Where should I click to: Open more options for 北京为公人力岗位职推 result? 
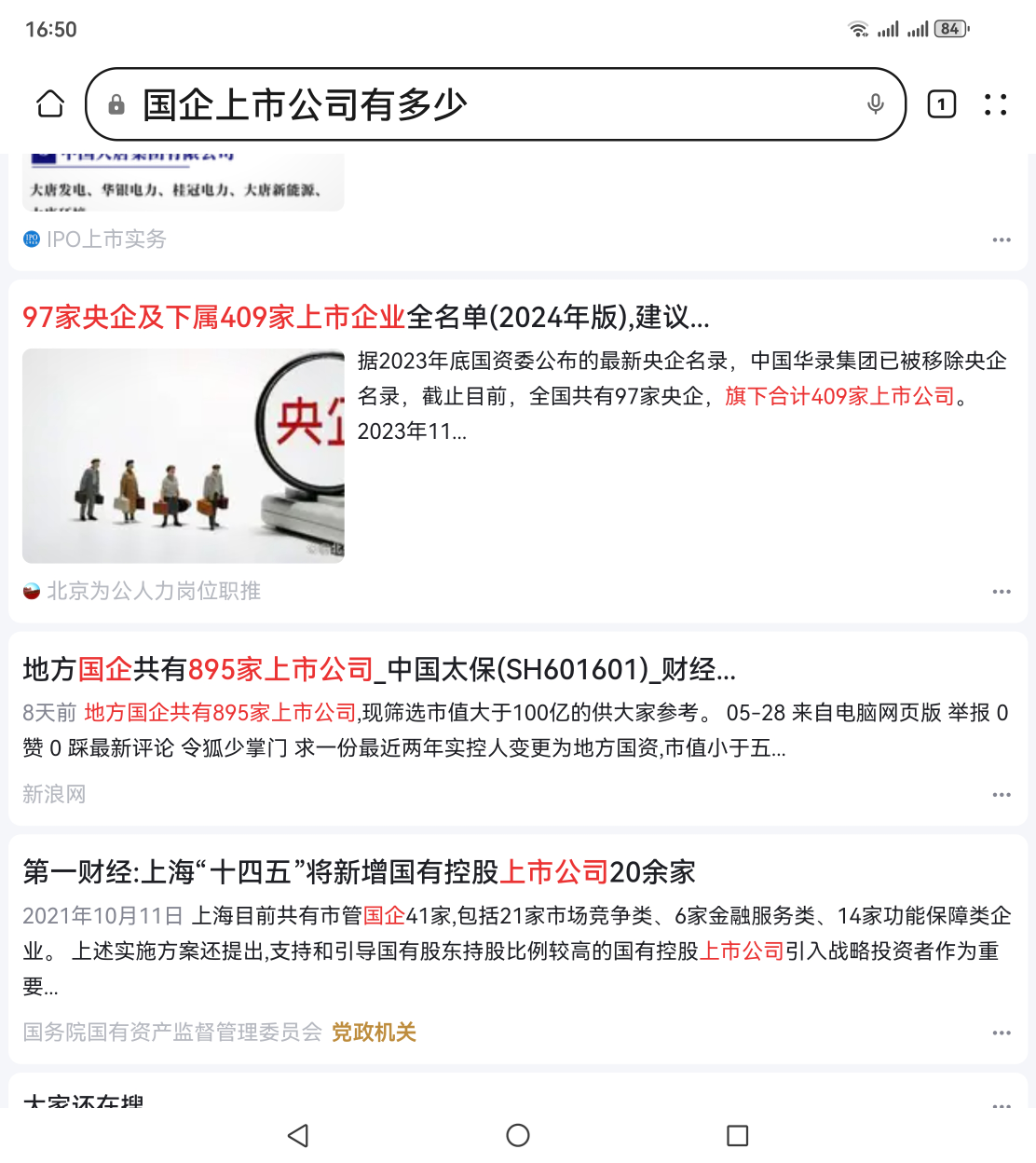1002,592
